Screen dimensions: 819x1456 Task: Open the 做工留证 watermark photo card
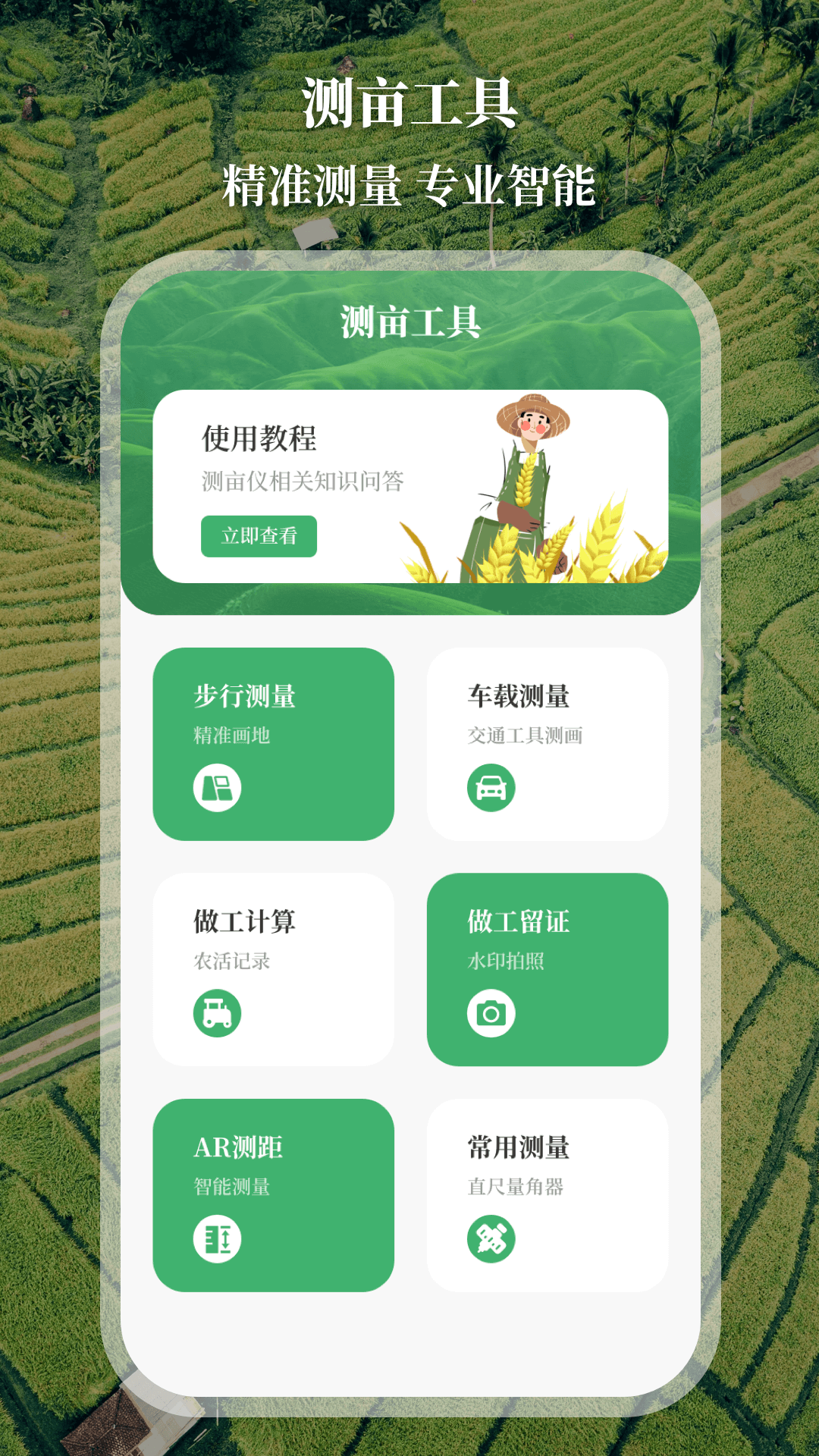coord(548,969)
